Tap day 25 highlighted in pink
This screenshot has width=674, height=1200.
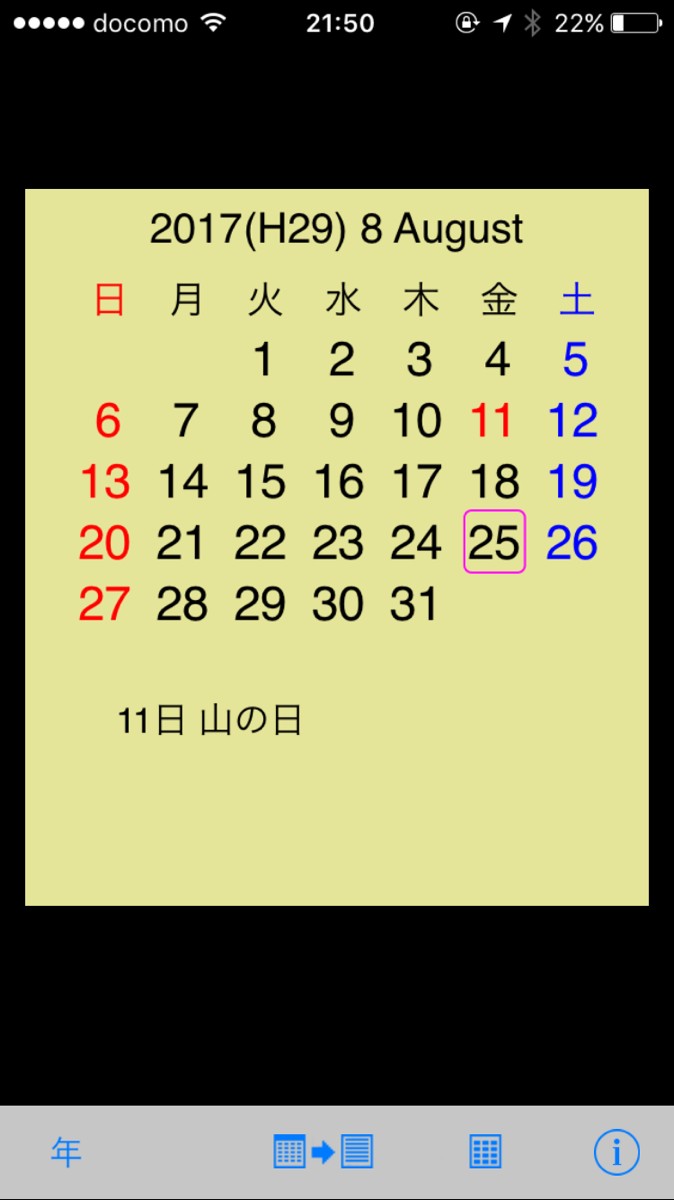[x=494, y=542]
